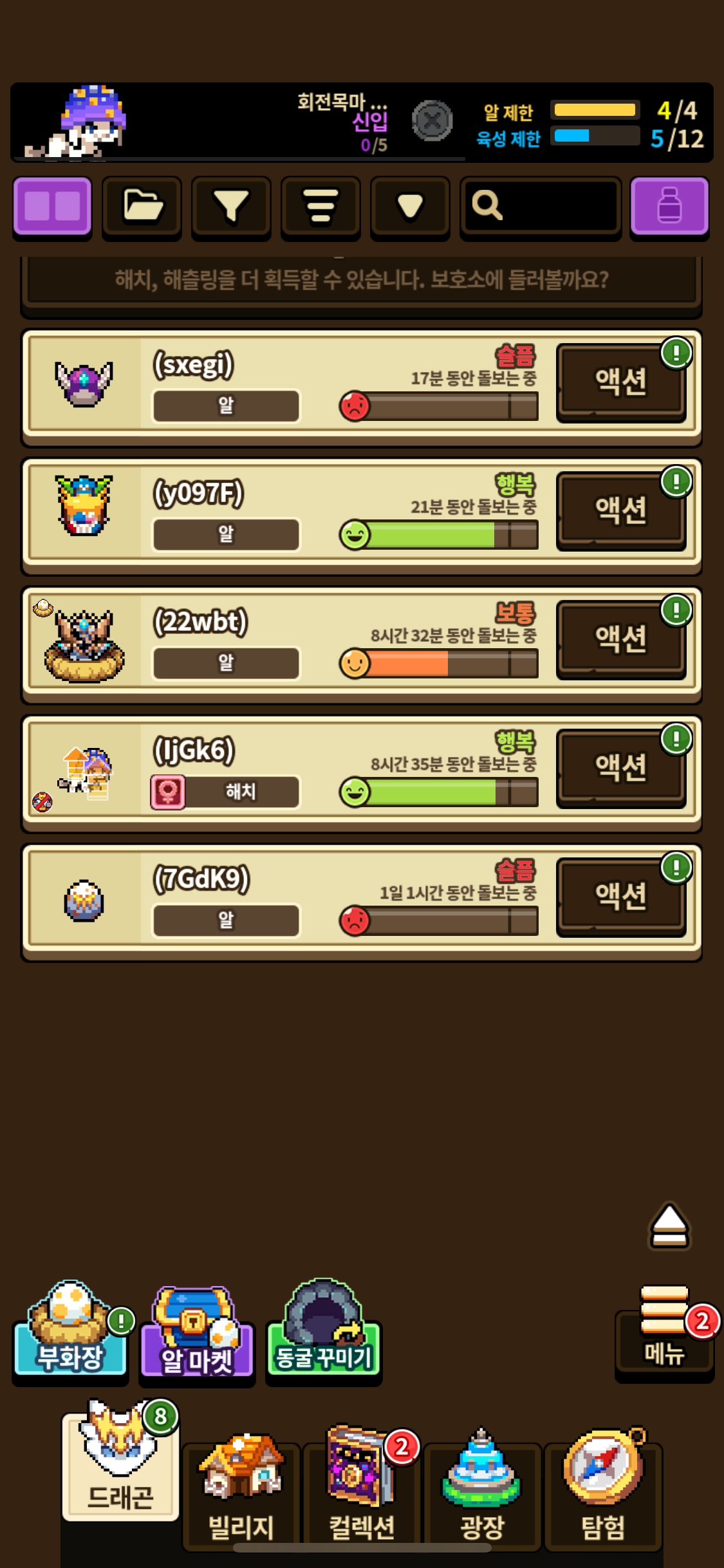Switch to the 탐험 tab
The width and height of the screenshot is (724, 1568).
point(603,1493)
